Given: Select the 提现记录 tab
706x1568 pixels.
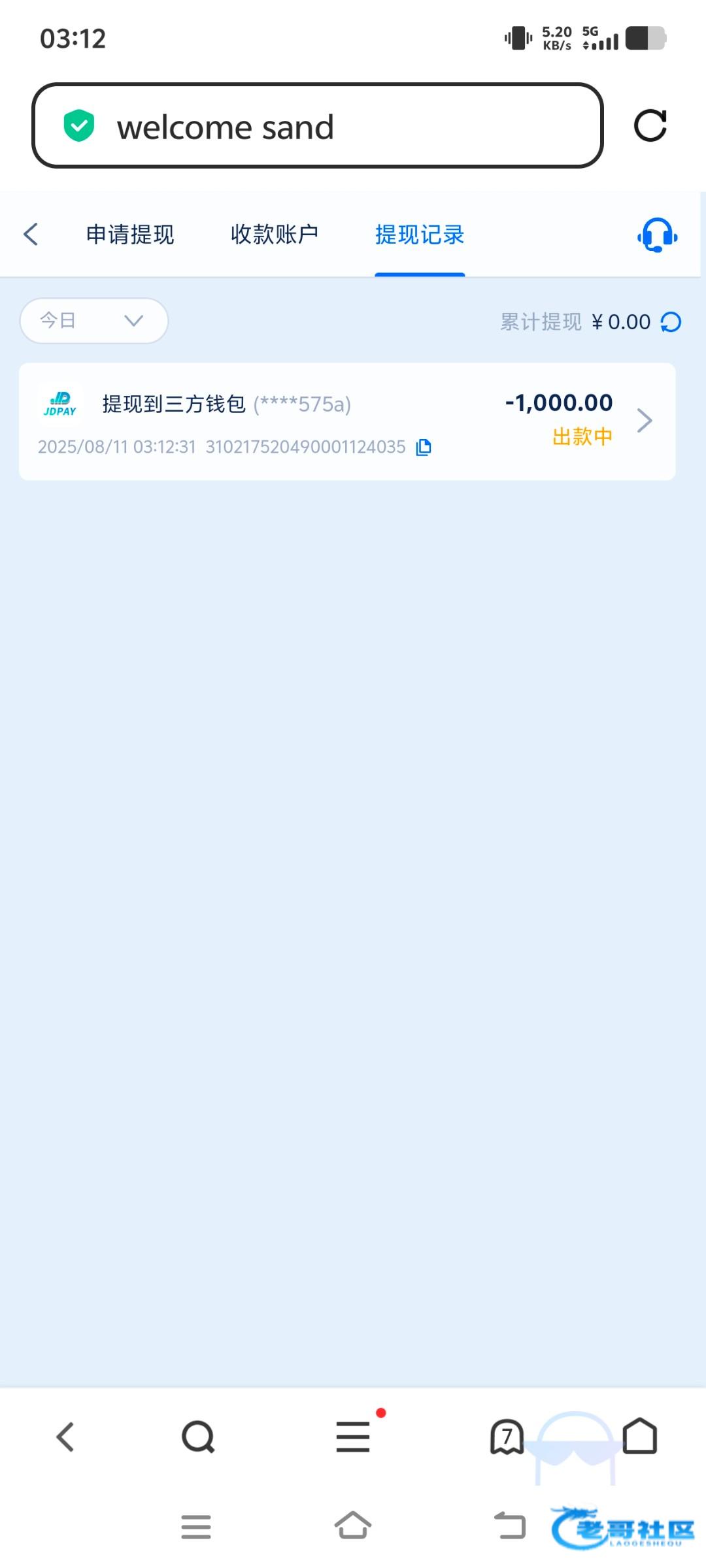Looking at the screenshot, I should click(x=420, y=235).
